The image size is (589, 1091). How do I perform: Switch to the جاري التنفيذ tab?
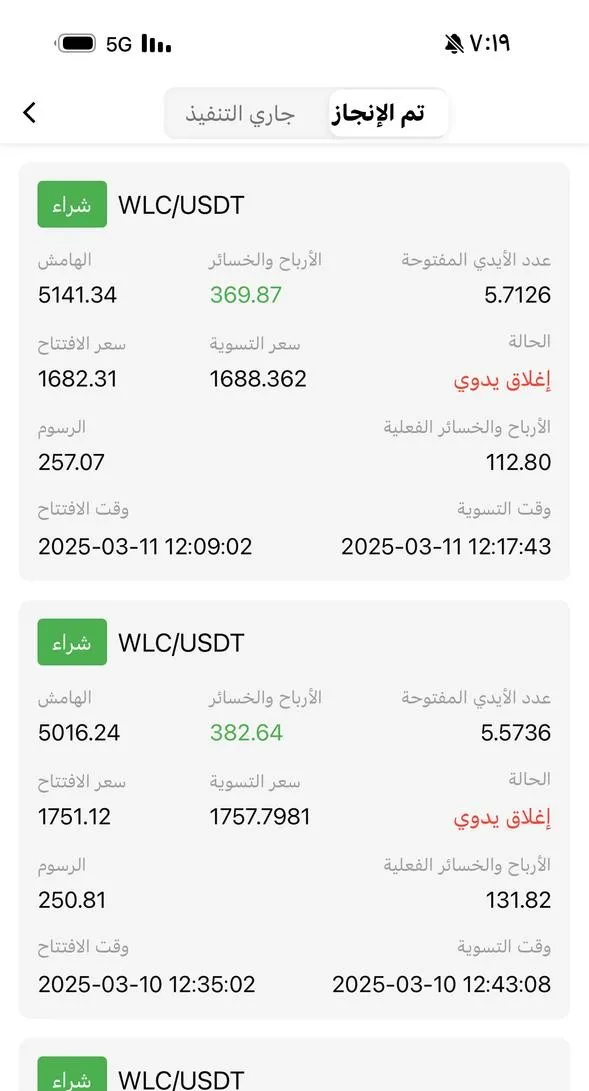[241, 113]
